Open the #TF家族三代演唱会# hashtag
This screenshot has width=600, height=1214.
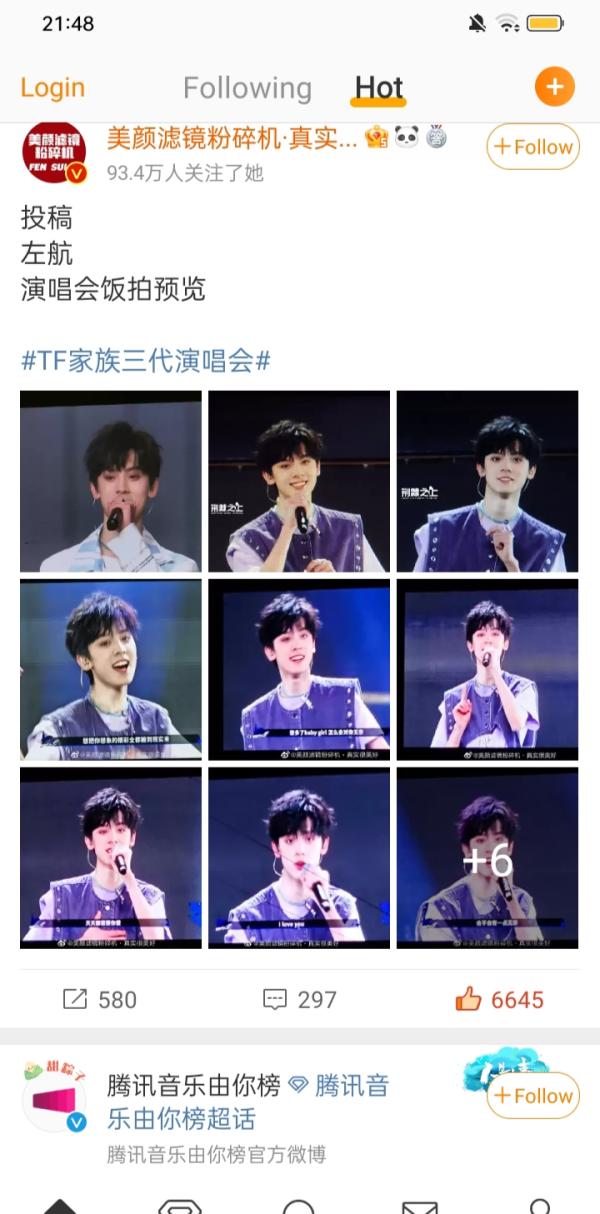point(146,360)
